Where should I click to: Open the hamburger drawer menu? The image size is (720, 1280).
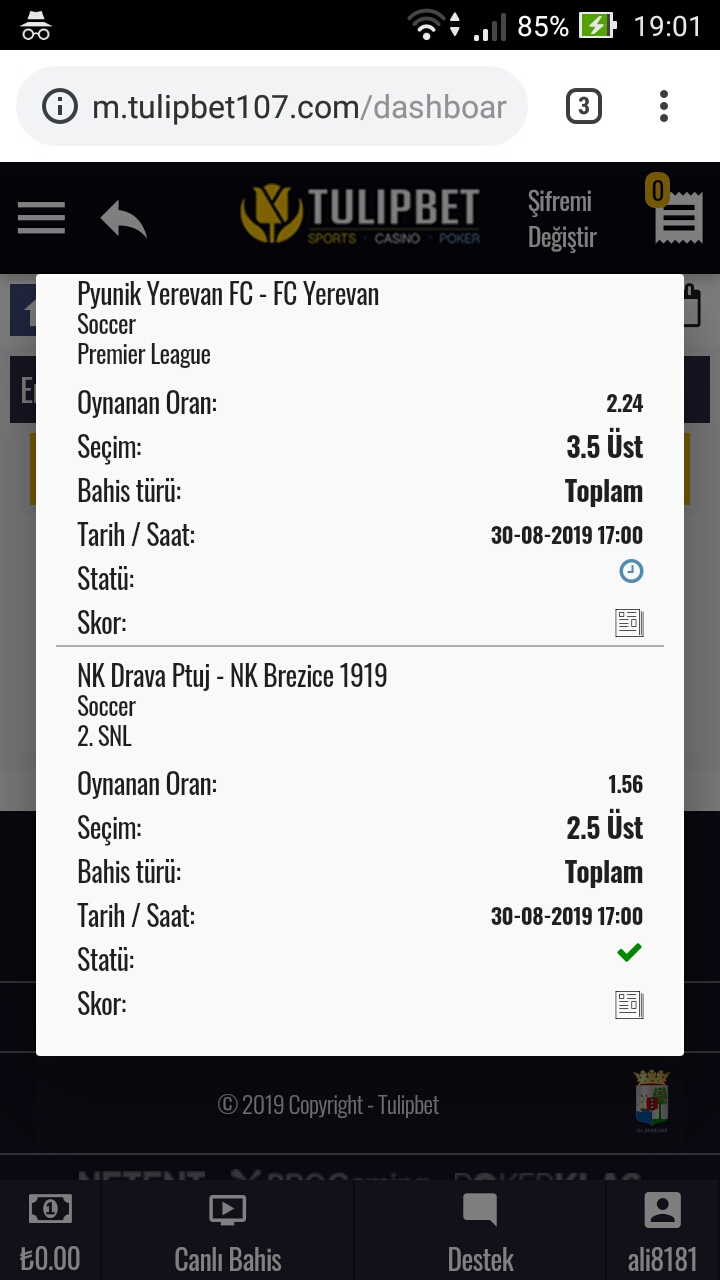coord(41,218)
